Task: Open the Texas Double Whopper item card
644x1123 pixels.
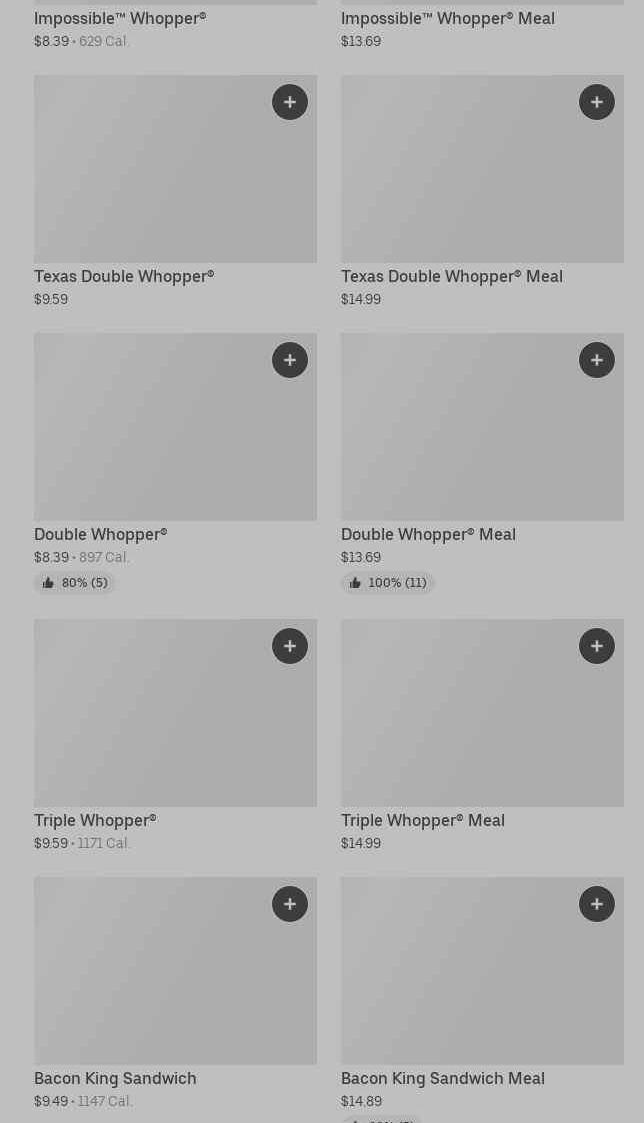Action: tap(150, 180)
